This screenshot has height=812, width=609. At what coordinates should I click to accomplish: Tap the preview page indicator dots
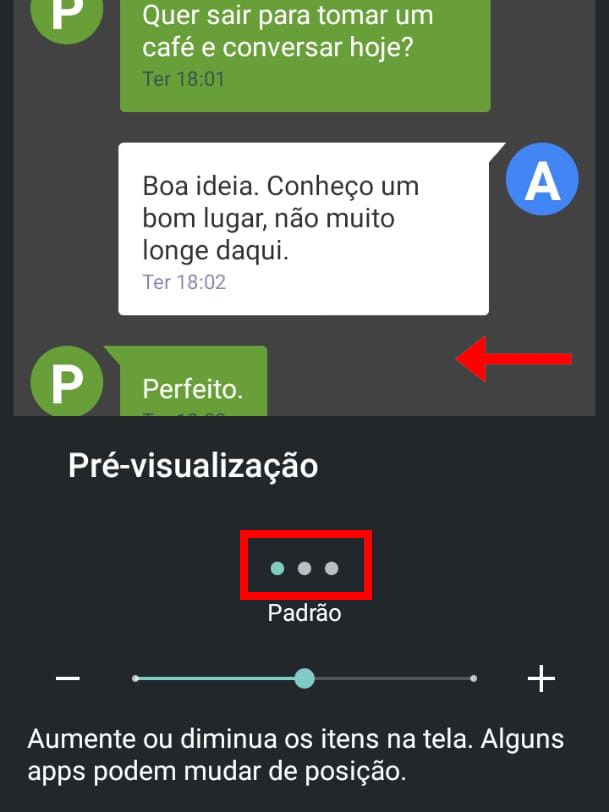[x=305, y=568]
